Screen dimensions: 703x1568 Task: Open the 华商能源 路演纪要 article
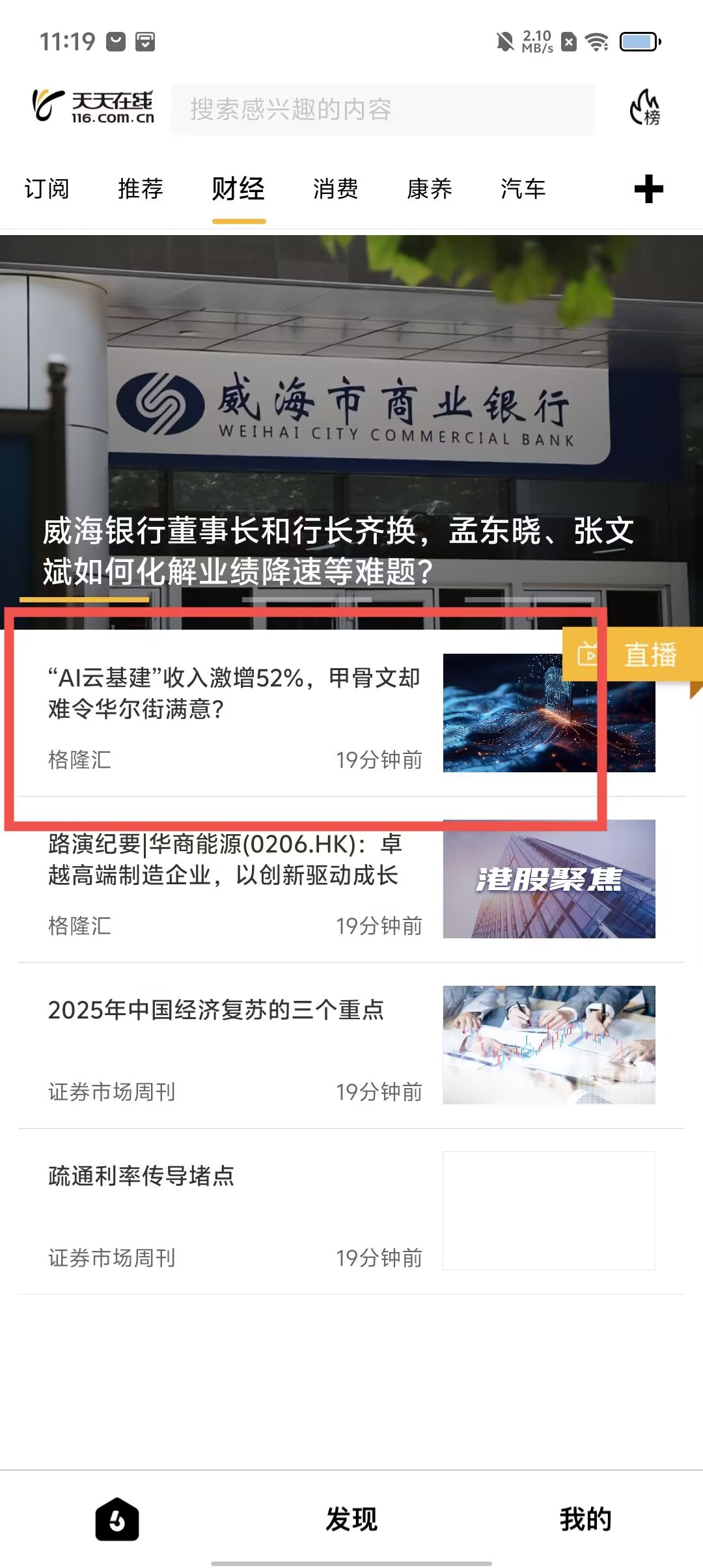point(225,860)
